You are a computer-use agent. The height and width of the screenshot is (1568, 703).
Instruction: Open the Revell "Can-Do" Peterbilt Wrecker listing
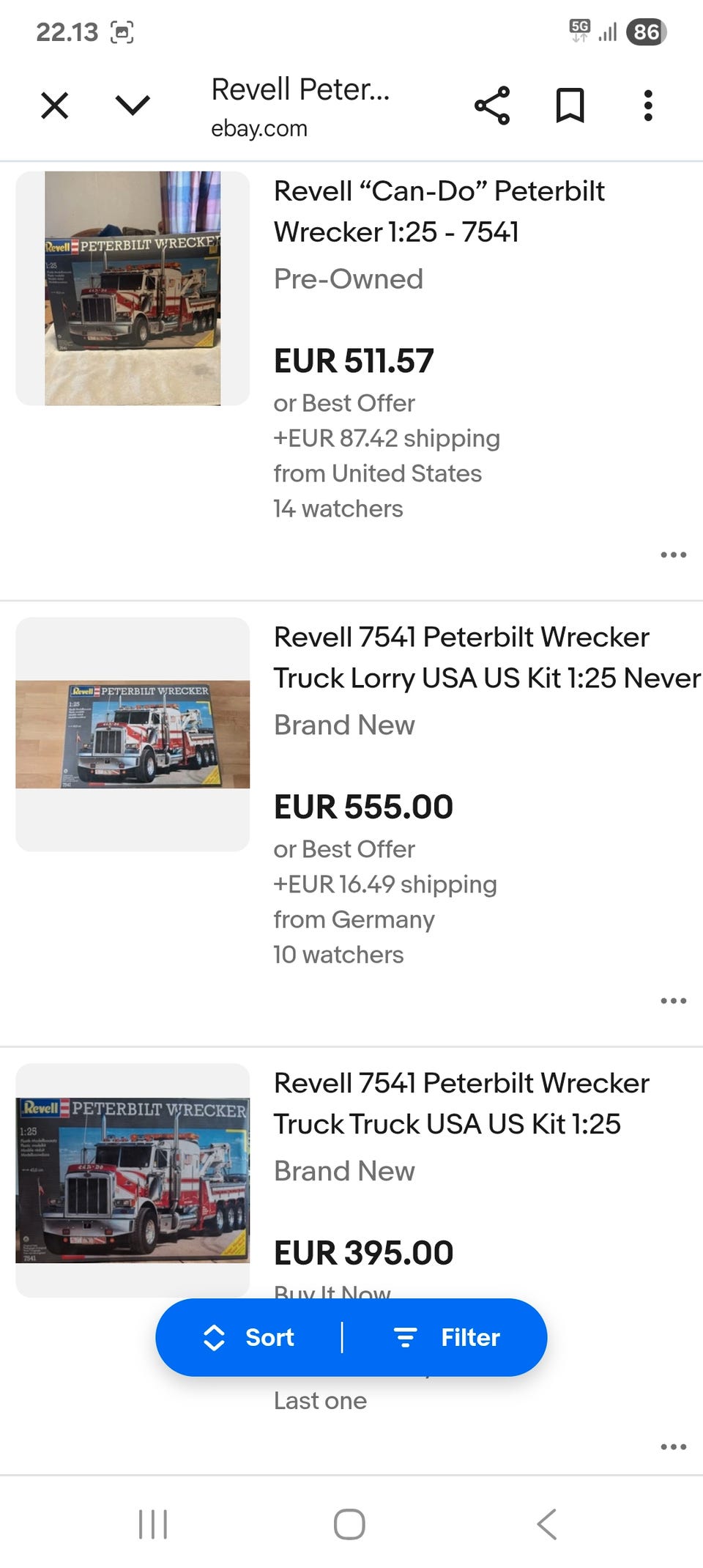pos(439,211)
